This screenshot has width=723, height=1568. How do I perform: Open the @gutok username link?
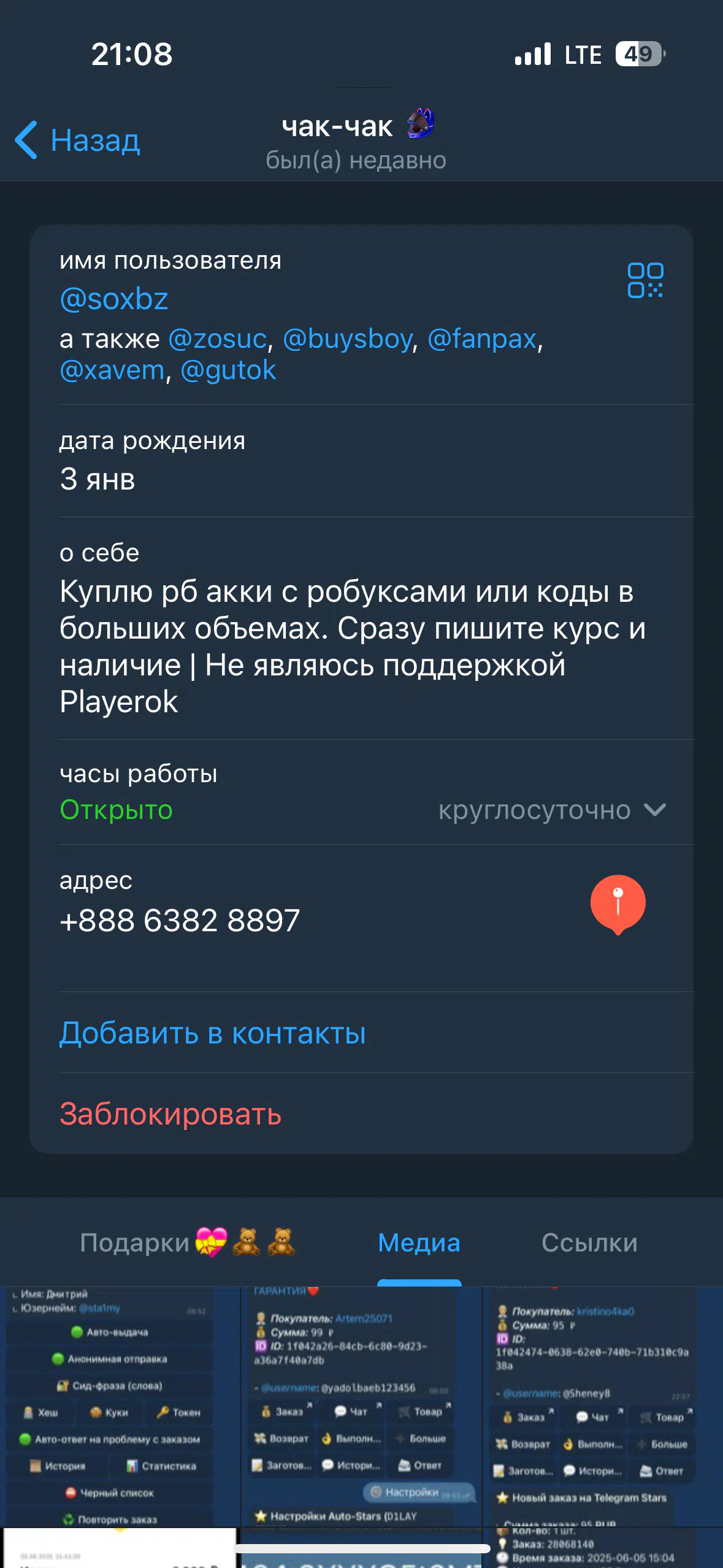coord(228,371)
